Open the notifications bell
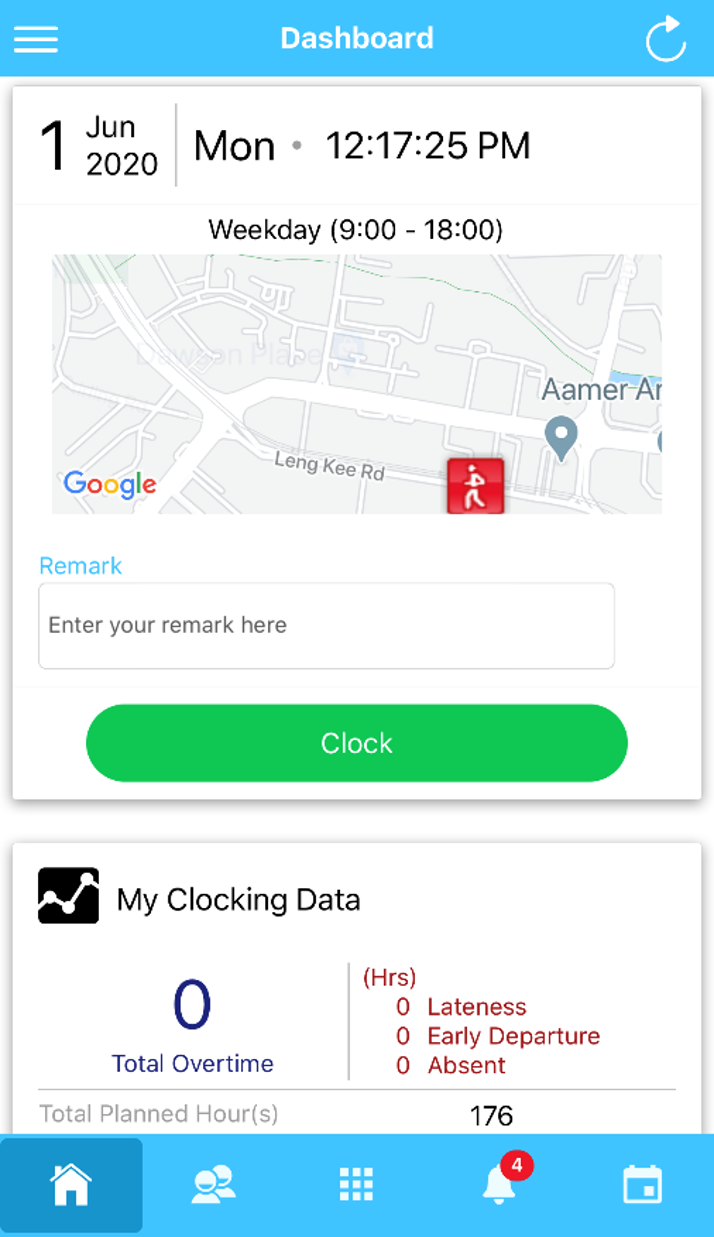 (x=499, y=1185)
